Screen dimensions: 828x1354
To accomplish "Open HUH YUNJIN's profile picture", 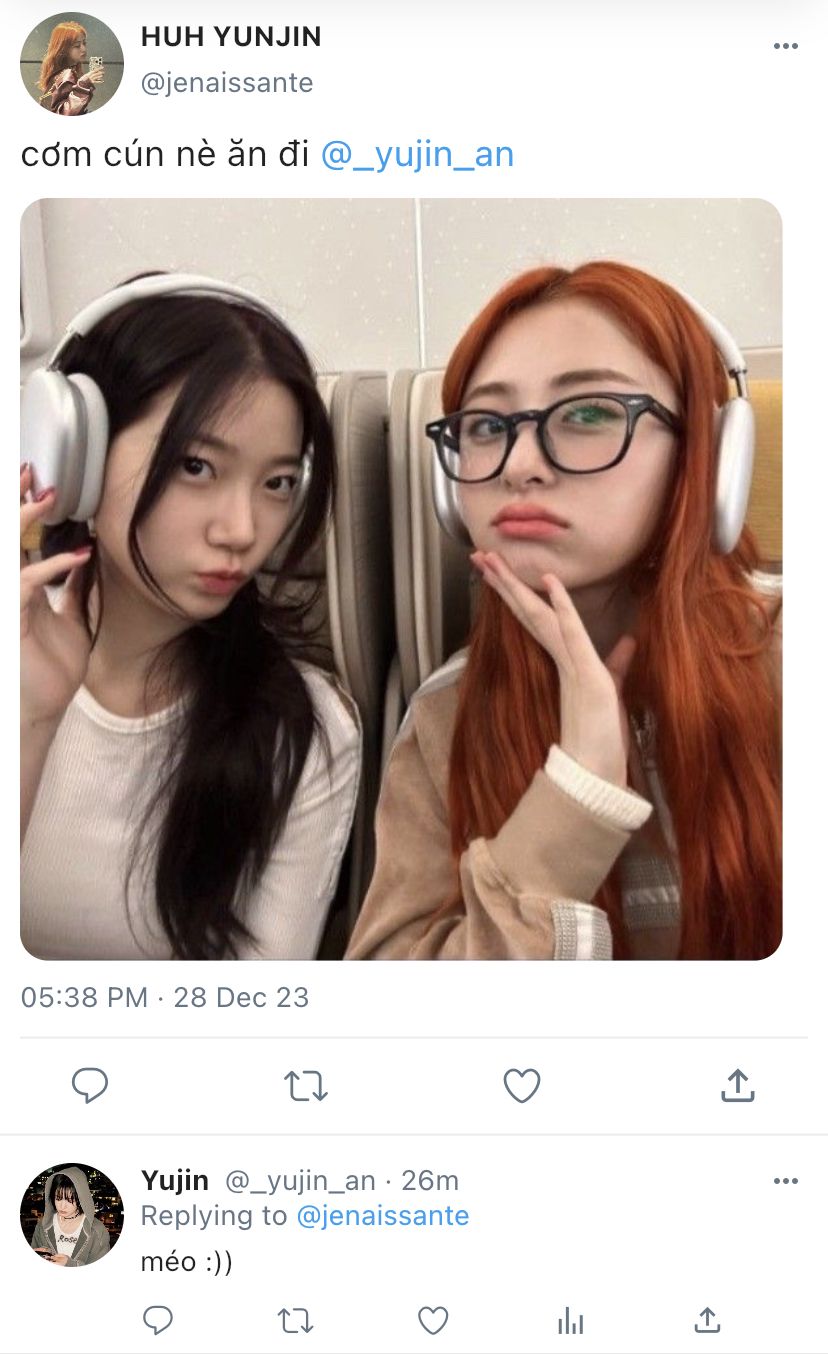I will tap(70, 64).
